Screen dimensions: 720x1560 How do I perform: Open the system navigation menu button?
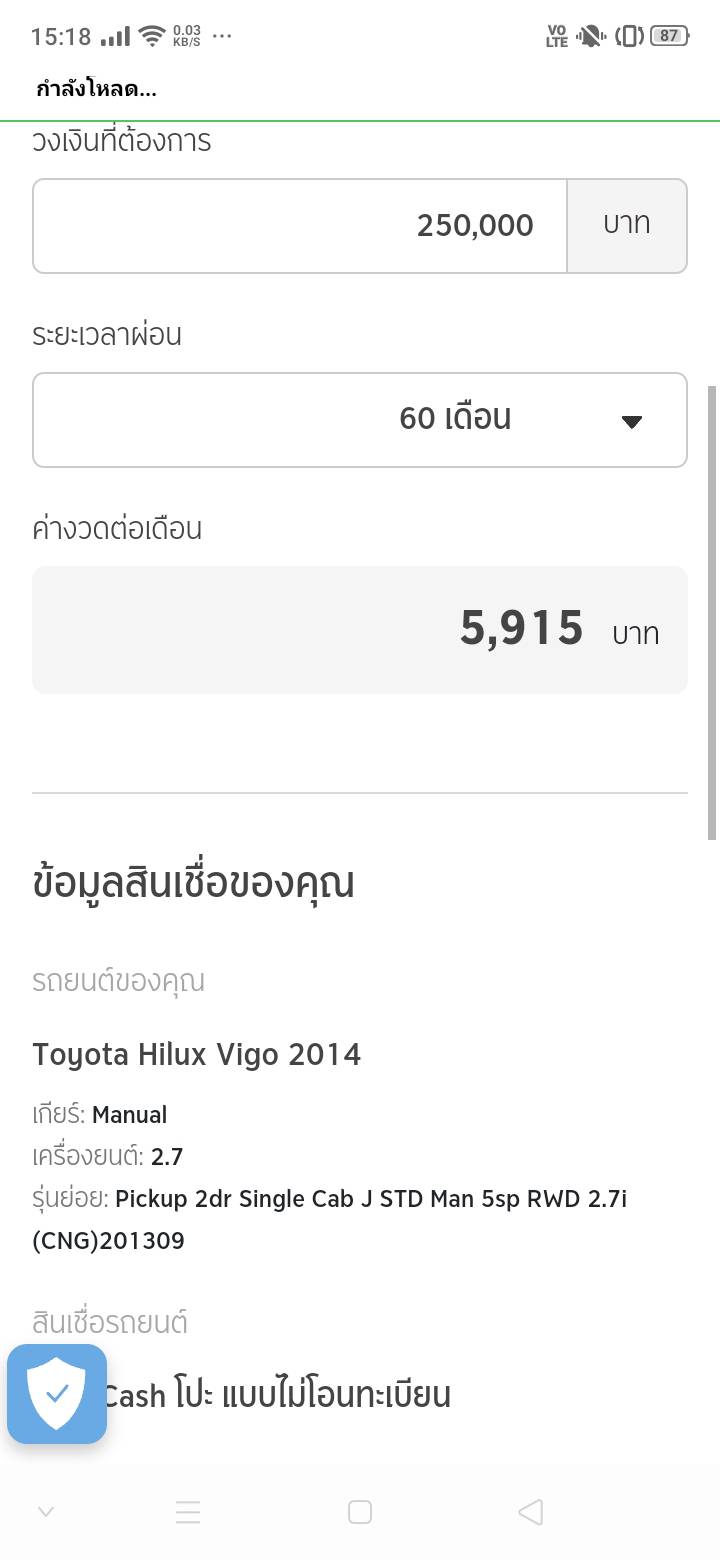pos(188,1512)
